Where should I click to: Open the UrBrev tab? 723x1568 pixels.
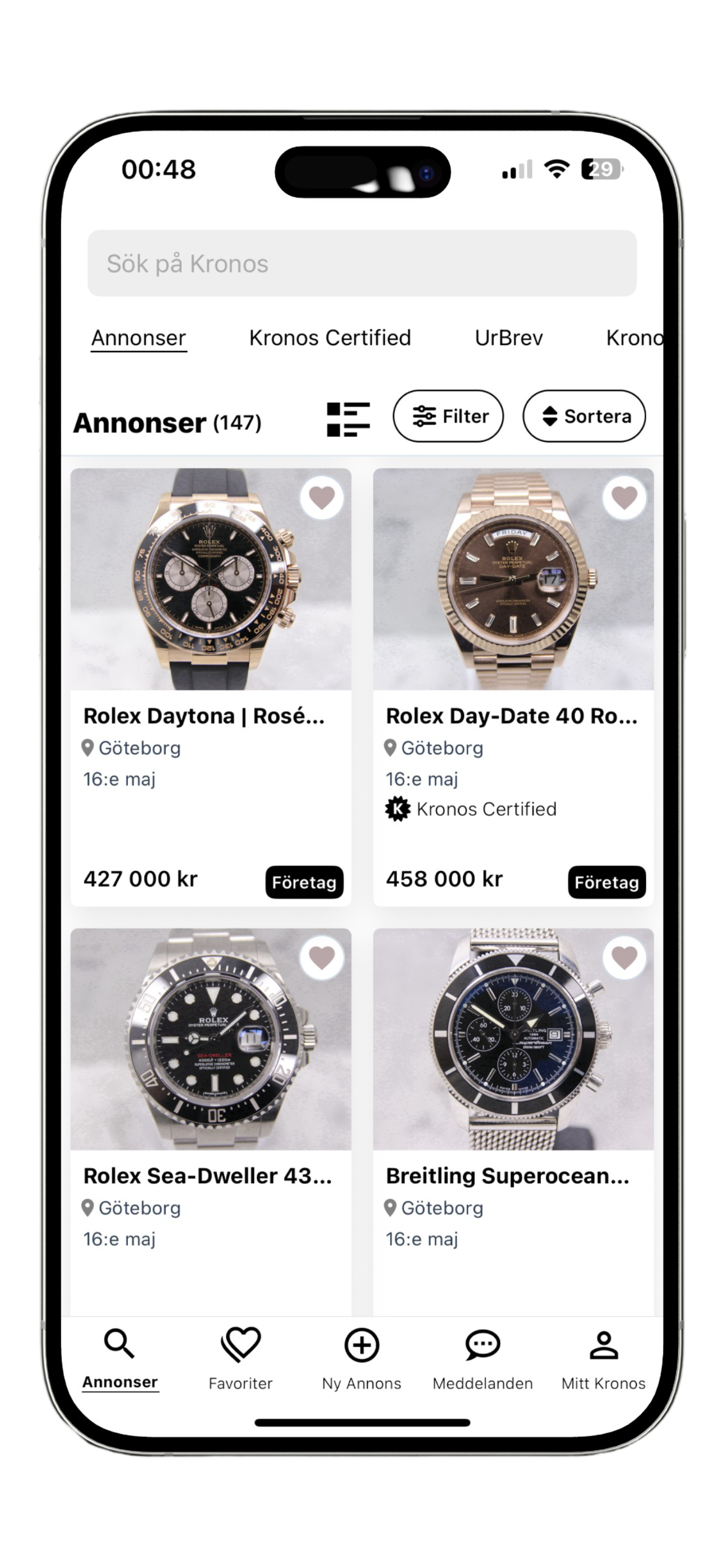[x=508, y=338]
